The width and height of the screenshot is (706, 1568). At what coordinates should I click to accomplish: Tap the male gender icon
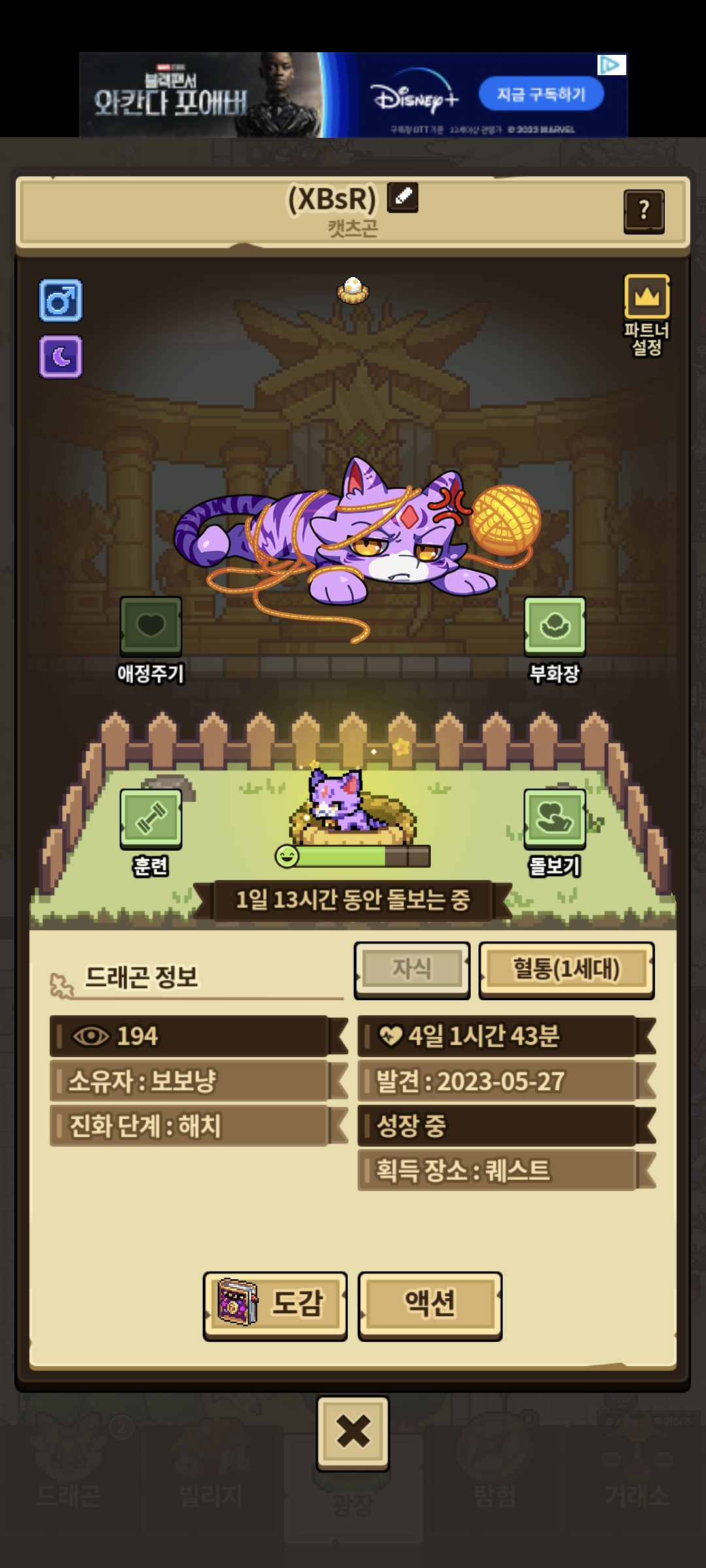pyautogui.click(x=61, y=301)
